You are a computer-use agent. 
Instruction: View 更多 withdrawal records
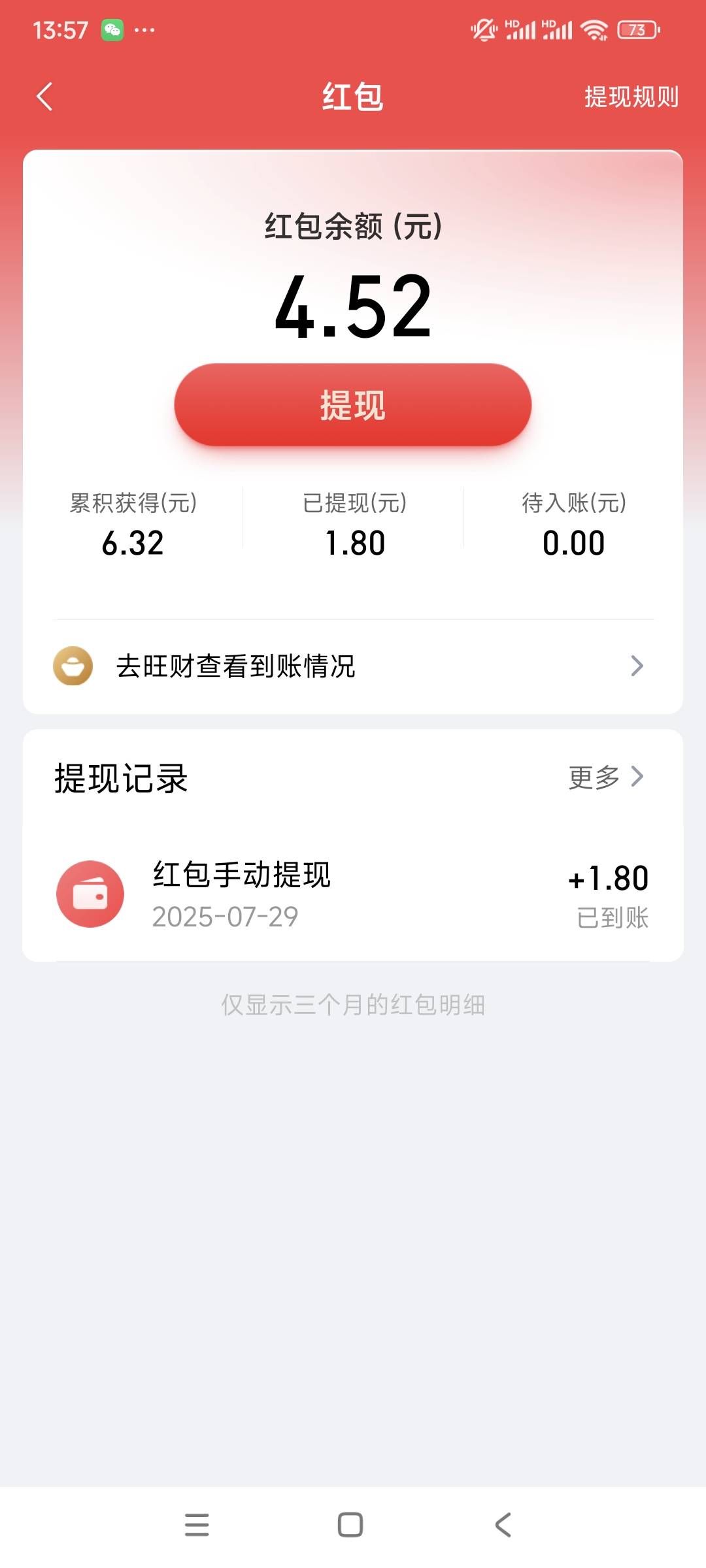click(606, 777)
